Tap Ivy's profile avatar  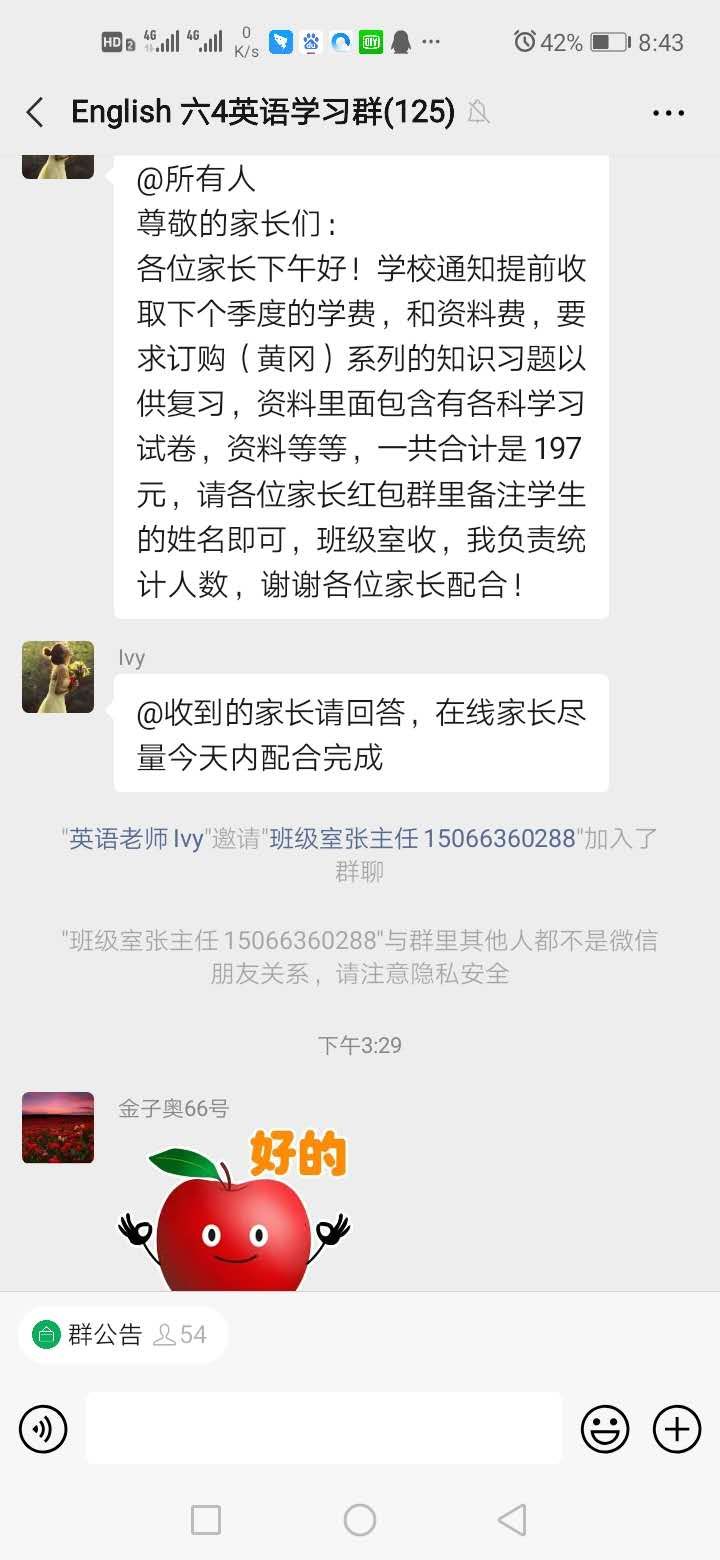57,677
